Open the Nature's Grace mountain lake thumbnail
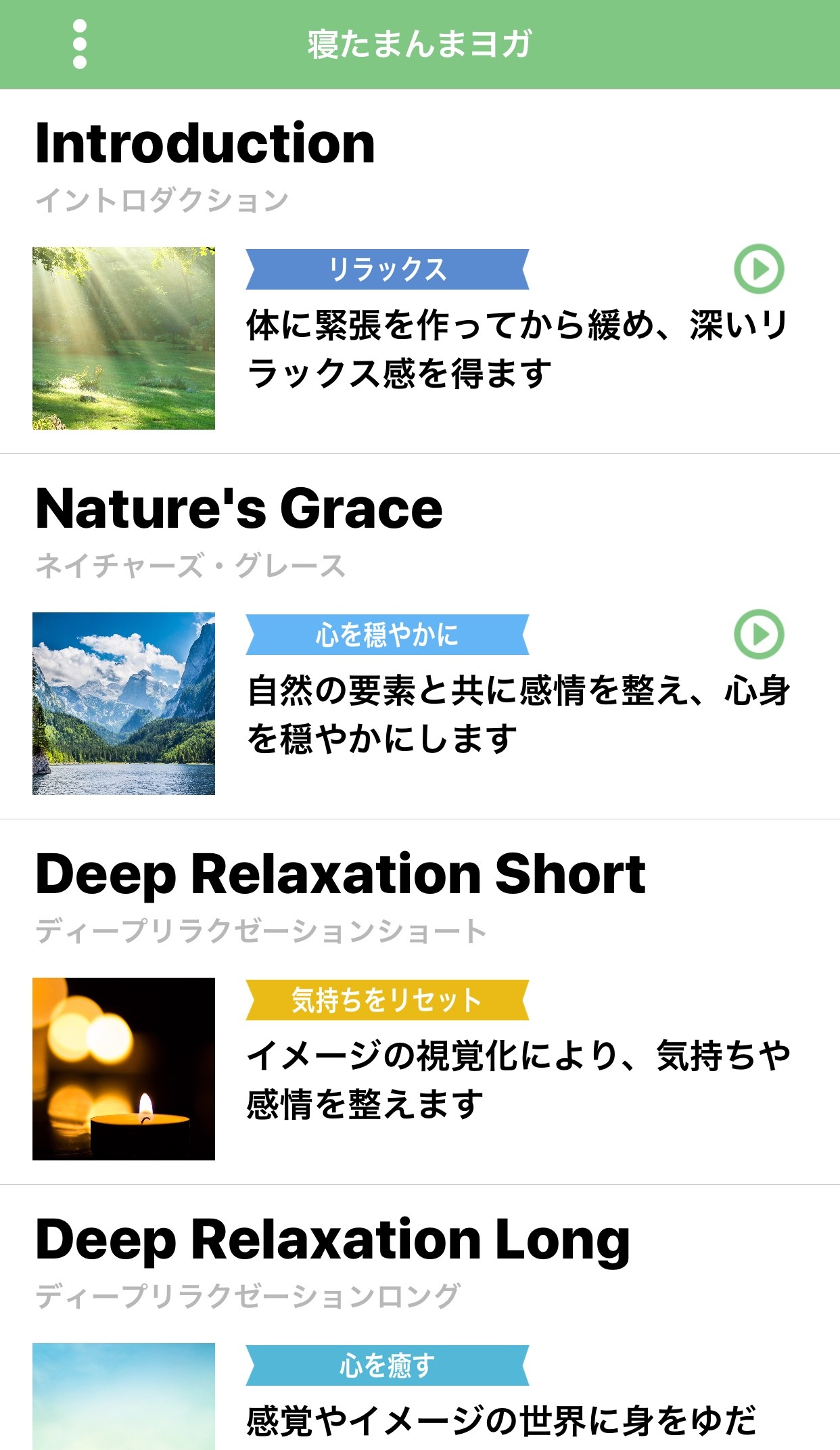Image resolution: width=840 pixels, height=1450 pixels. pyautogui.click(x=124, y=703)
